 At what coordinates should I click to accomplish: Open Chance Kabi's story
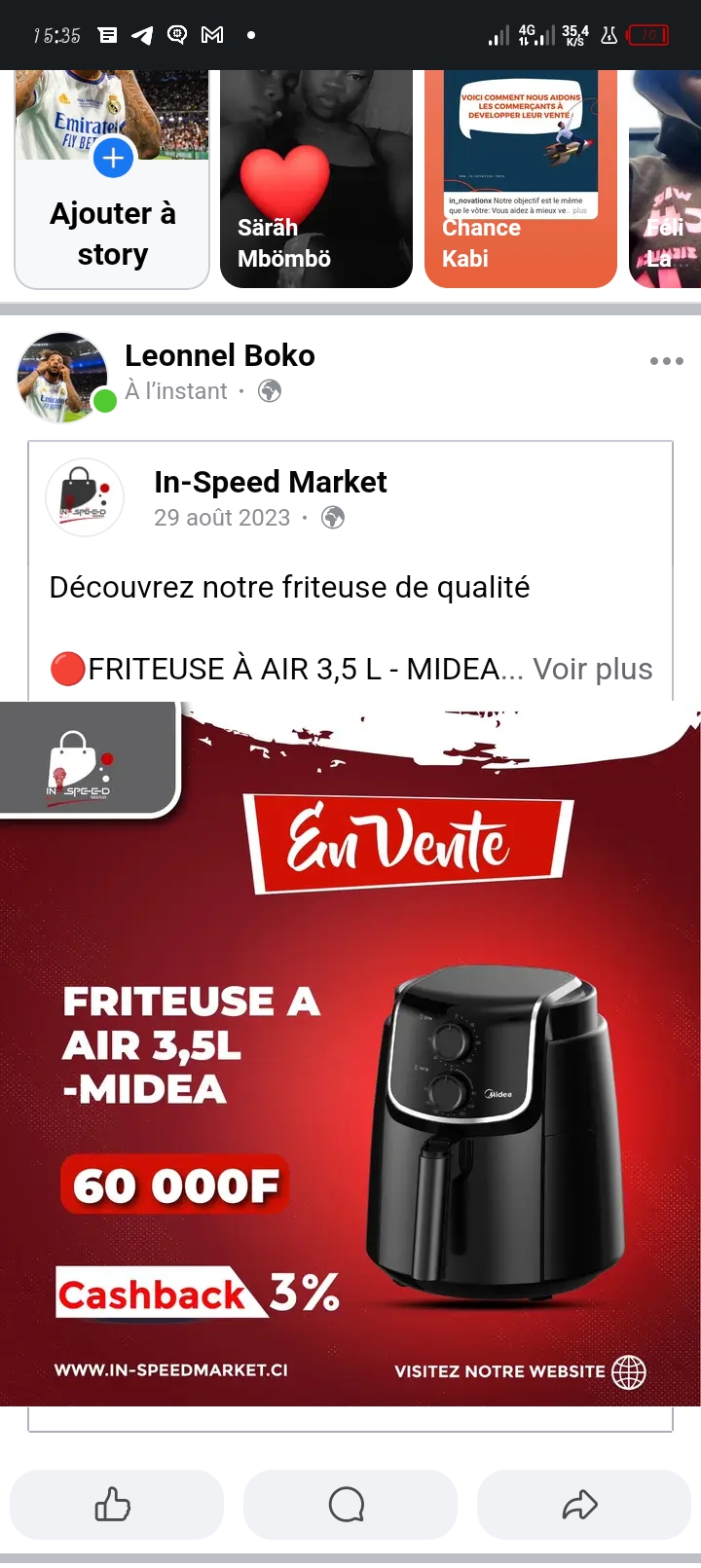521,180
